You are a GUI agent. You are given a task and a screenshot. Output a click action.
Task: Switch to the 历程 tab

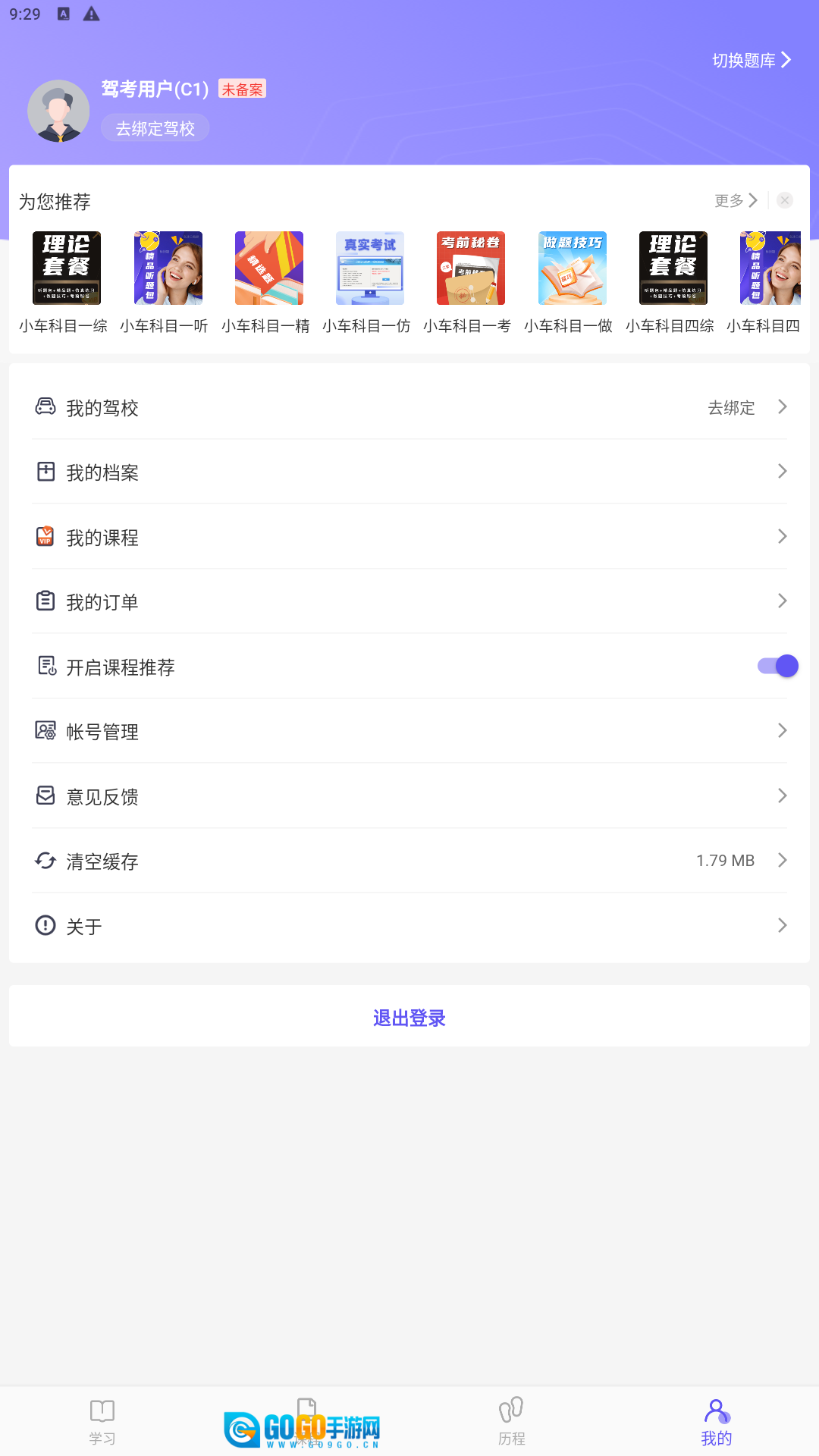[x=512, y=1422]
